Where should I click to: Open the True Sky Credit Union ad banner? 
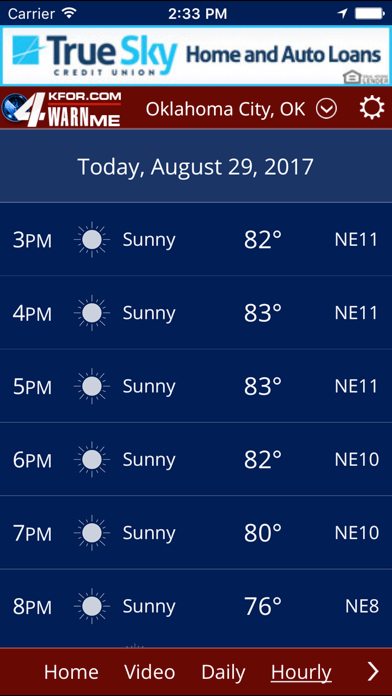196,55
